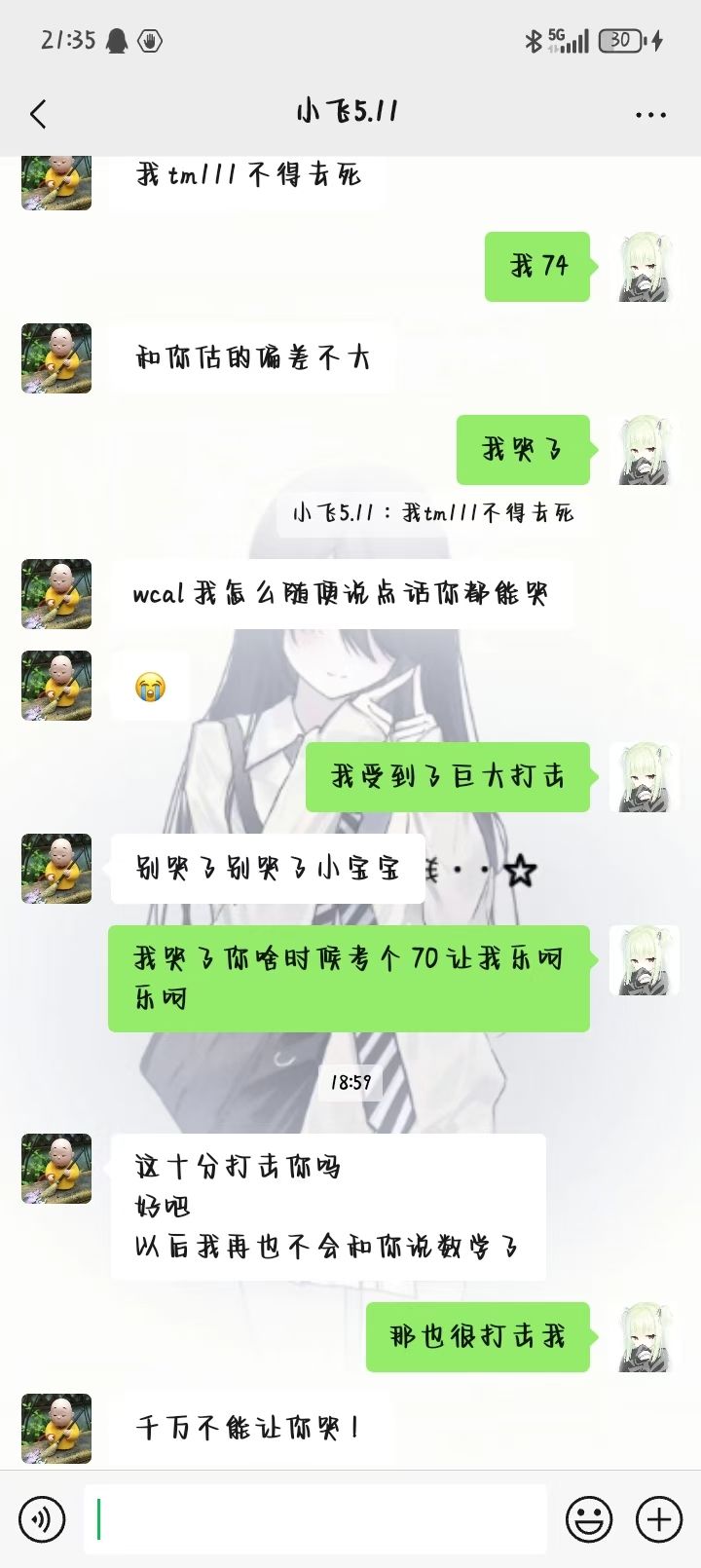Viewport: 701px width, 1568px height.
Task: Go back from the 小飞5.11 chat
Action: (39, 114)
